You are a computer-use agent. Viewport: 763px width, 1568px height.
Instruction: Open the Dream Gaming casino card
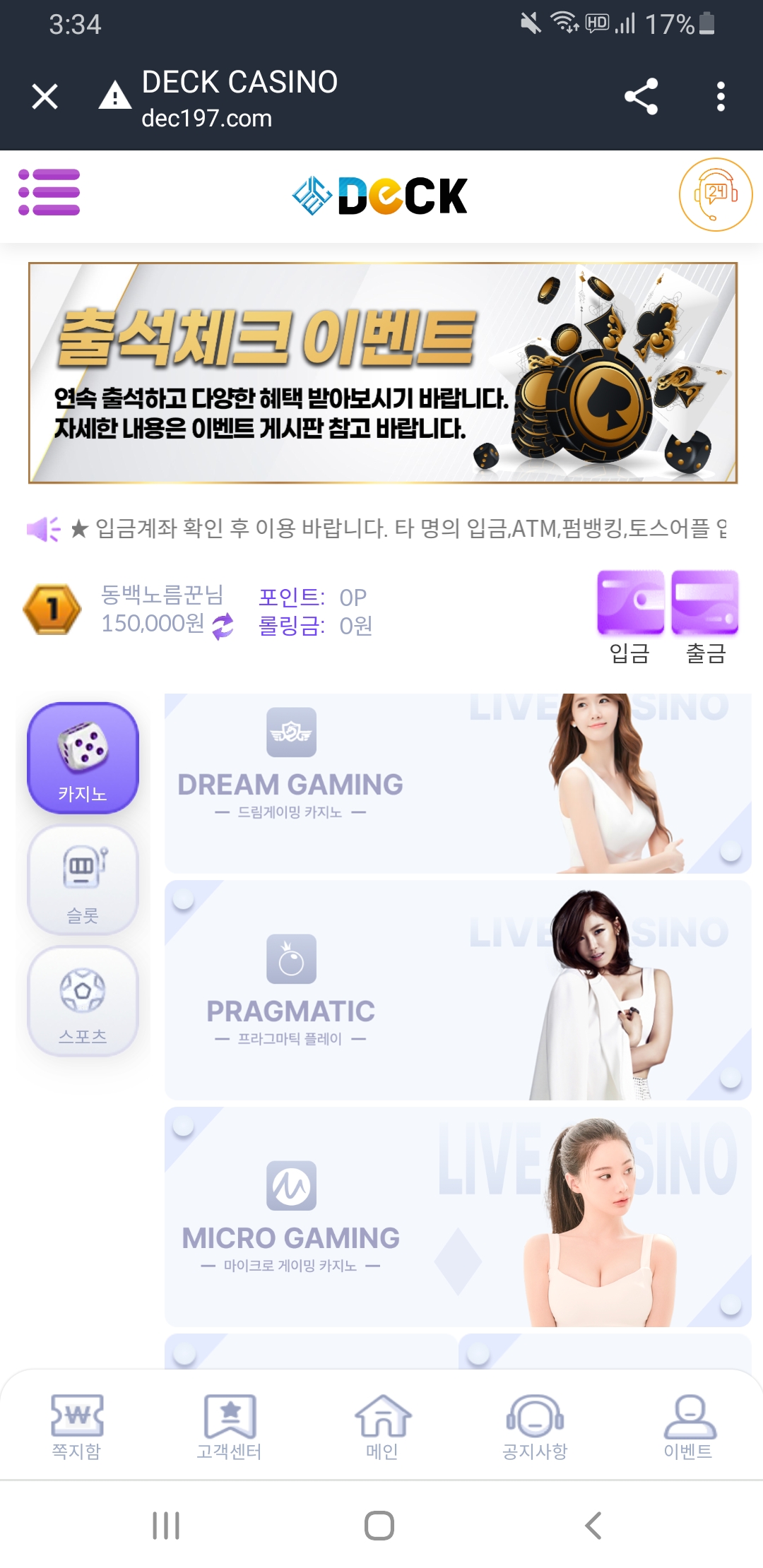[457, 783]
